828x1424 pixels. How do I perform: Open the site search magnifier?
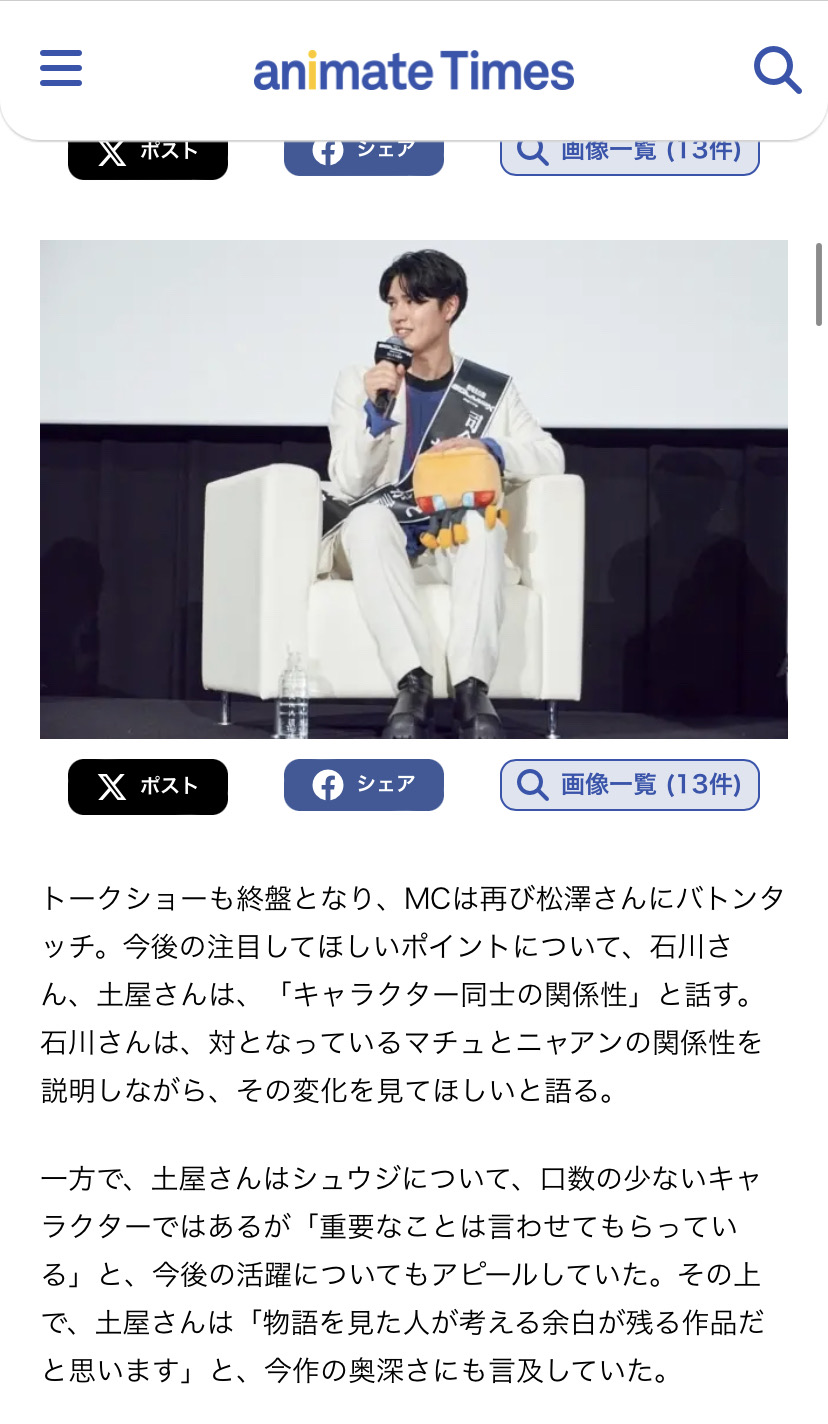click(777, 70)
